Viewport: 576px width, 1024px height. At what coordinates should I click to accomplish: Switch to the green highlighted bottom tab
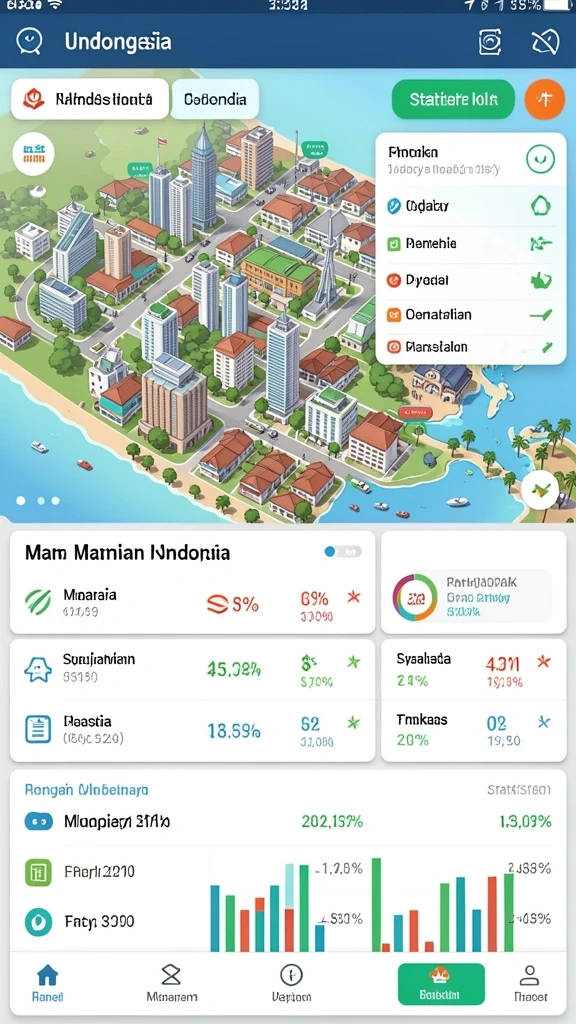[441, 984]
